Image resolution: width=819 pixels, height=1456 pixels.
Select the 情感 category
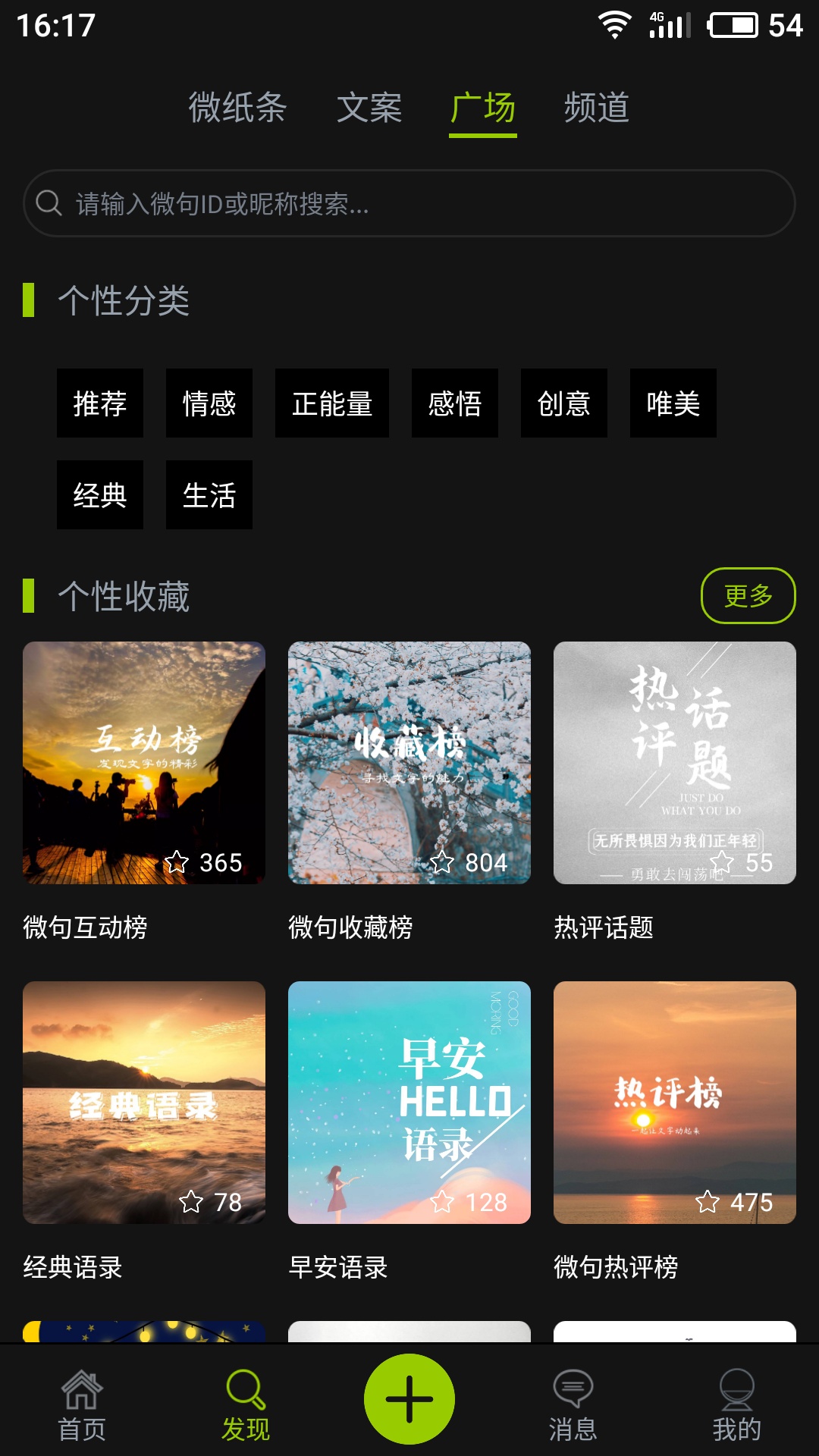click(209, 403)
